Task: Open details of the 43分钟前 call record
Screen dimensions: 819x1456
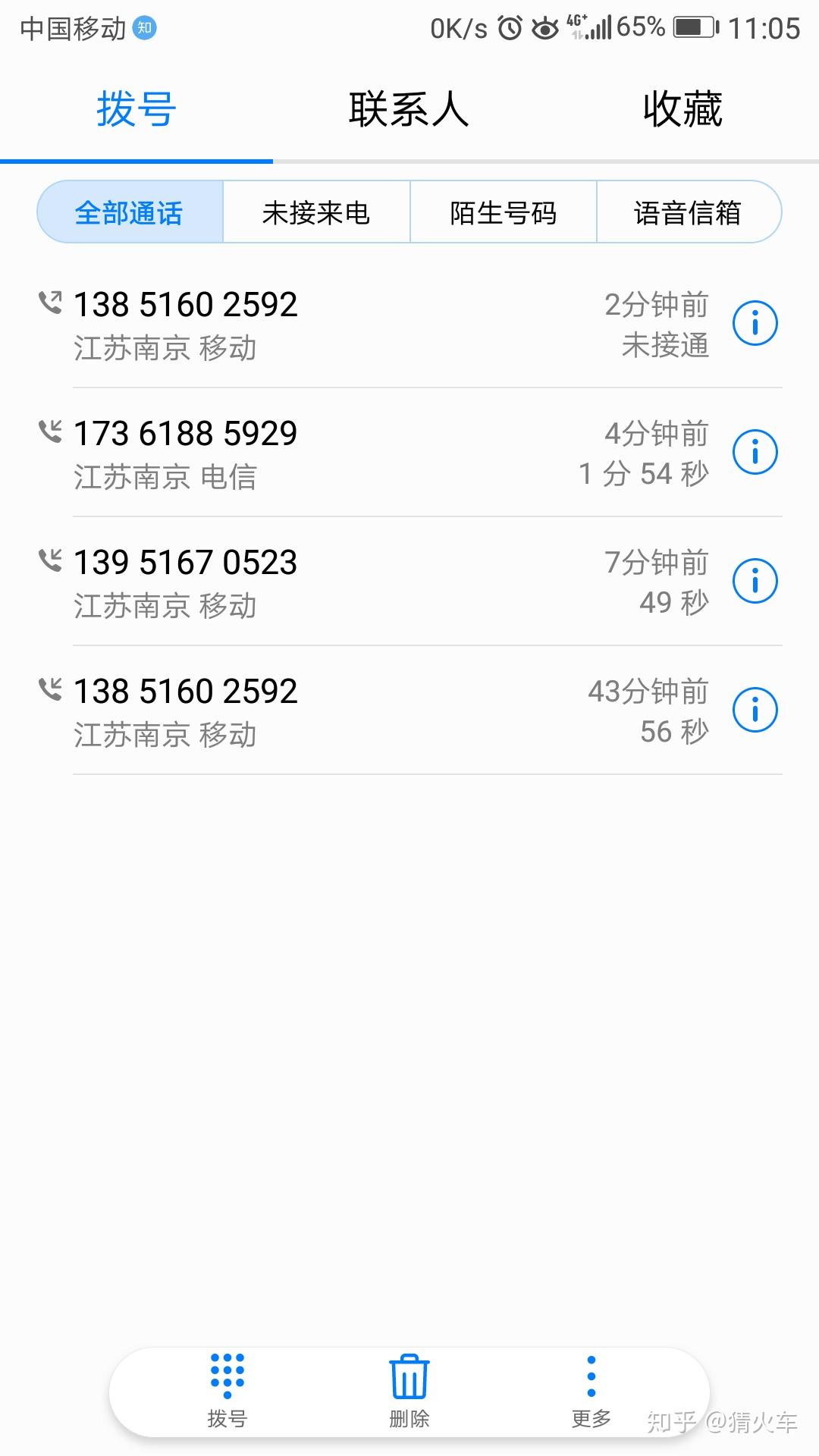Action: coord(755,709)
